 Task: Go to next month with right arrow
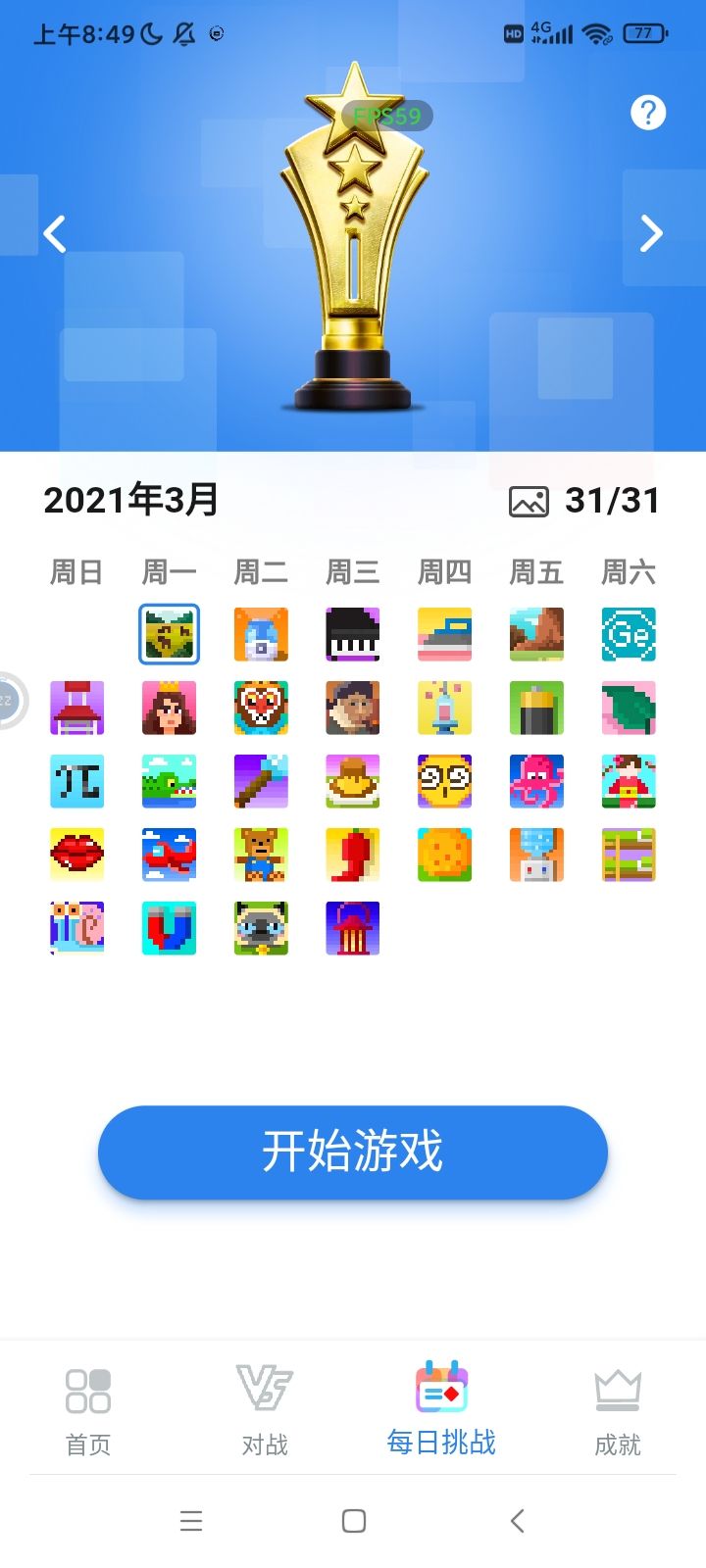tap(650, 233)
